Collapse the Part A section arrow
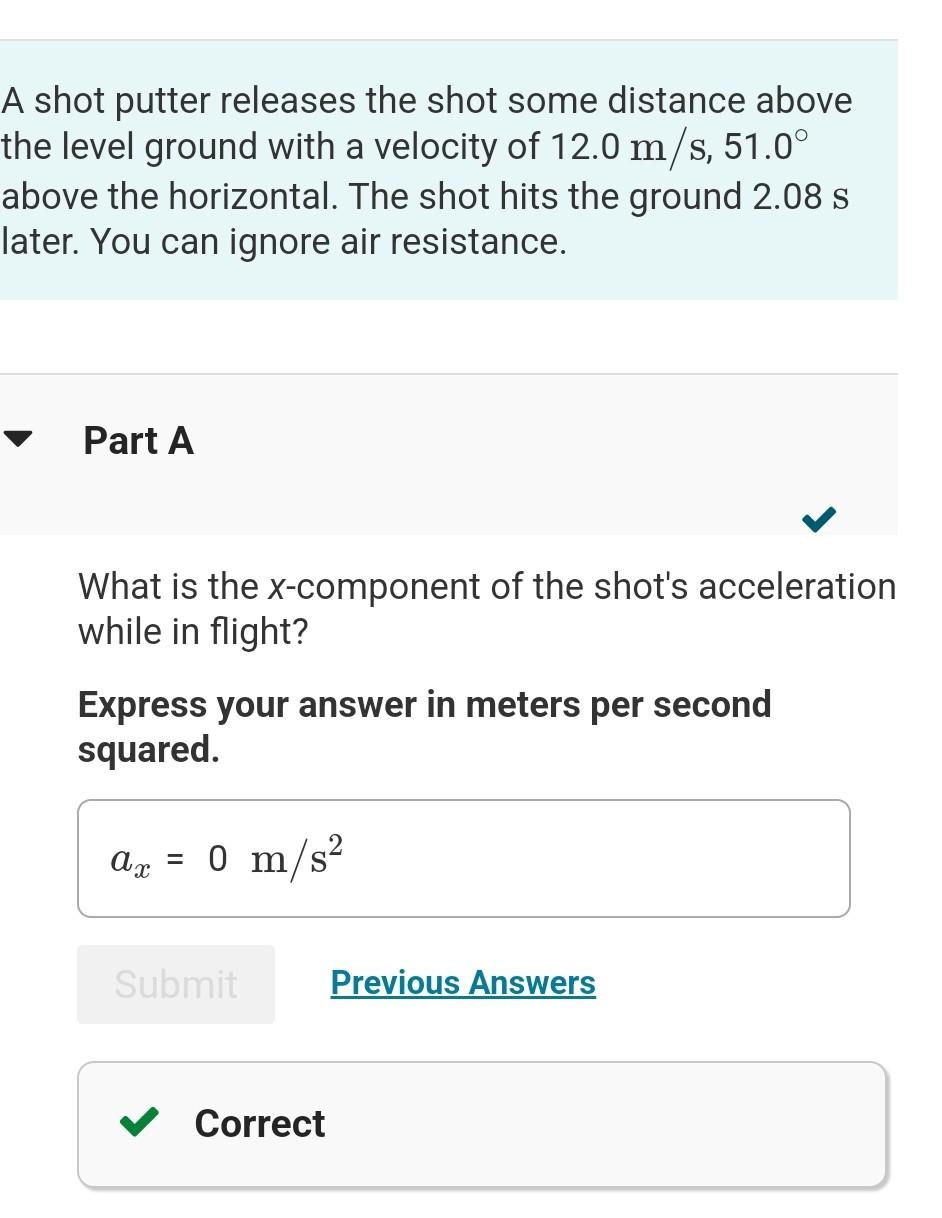 click(18, 439)
